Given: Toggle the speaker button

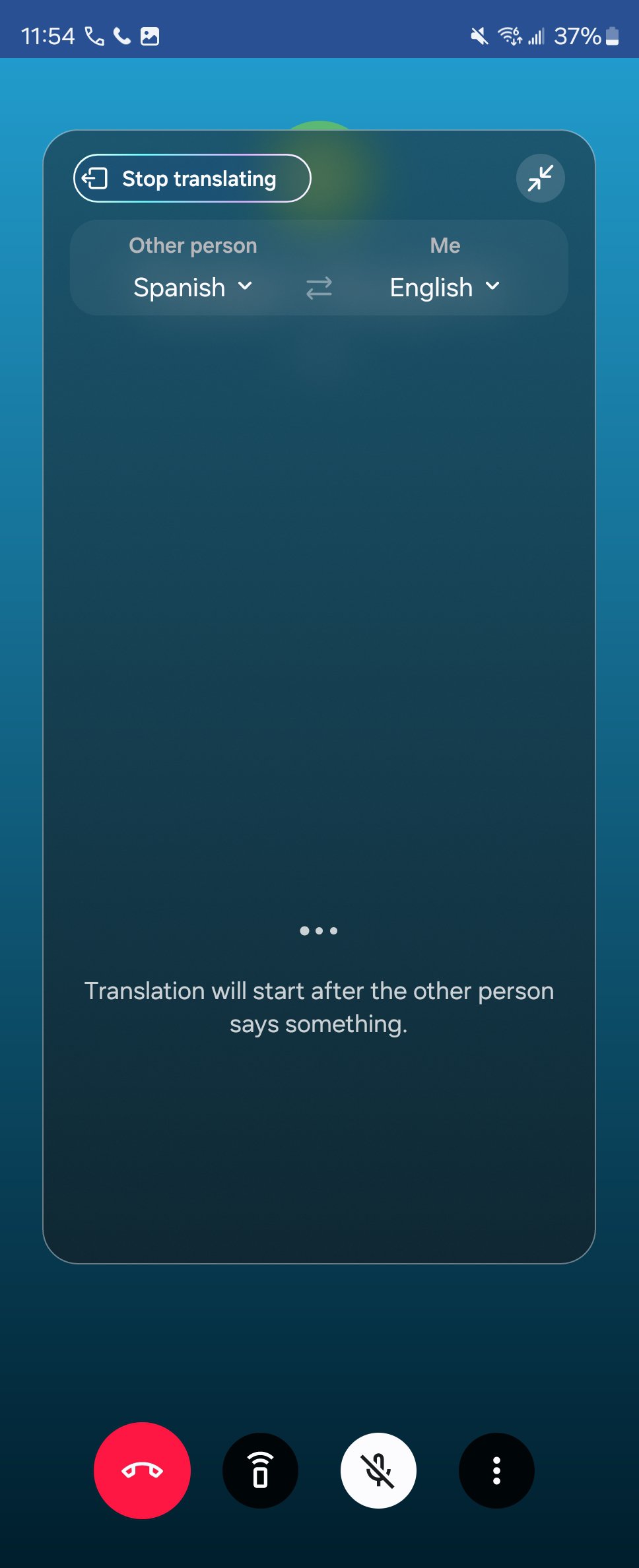Looking at the screenshot, I should tap(260, 1470).
